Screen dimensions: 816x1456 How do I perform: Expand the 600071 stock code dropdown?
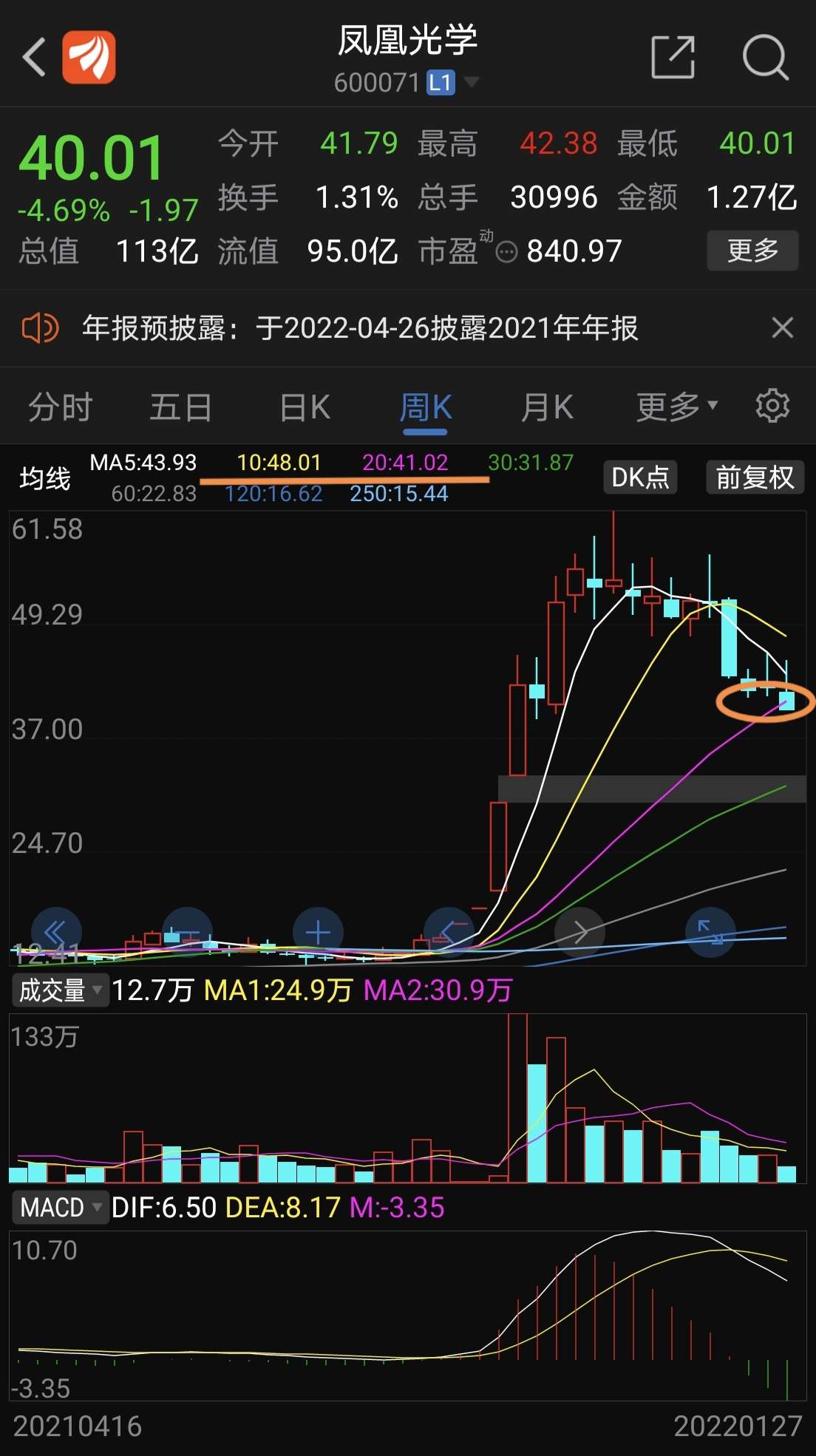(x=471, y=81)
